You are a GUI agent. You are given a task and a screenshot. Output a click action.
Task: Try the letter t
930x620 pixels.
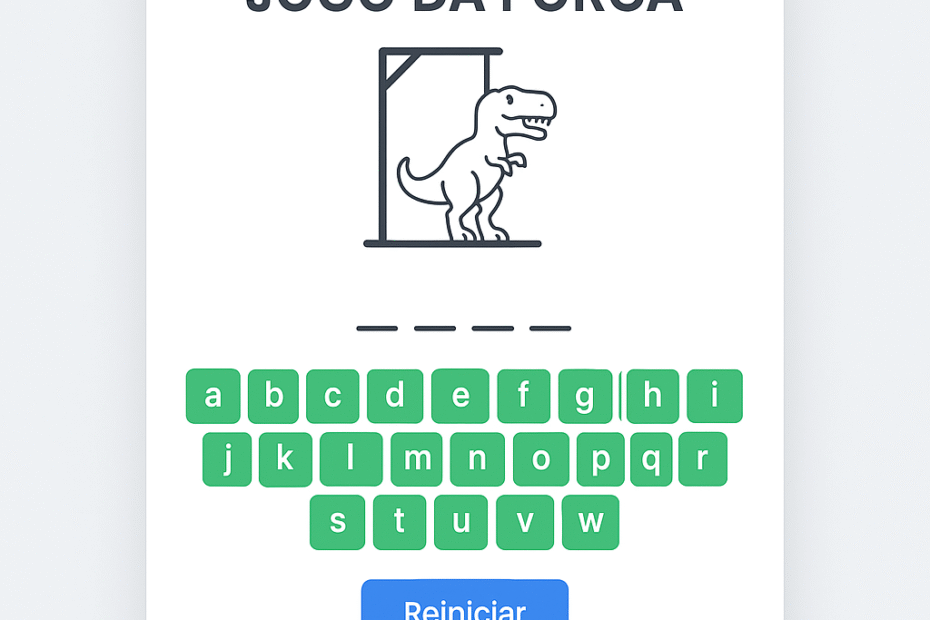pos(399,522)
